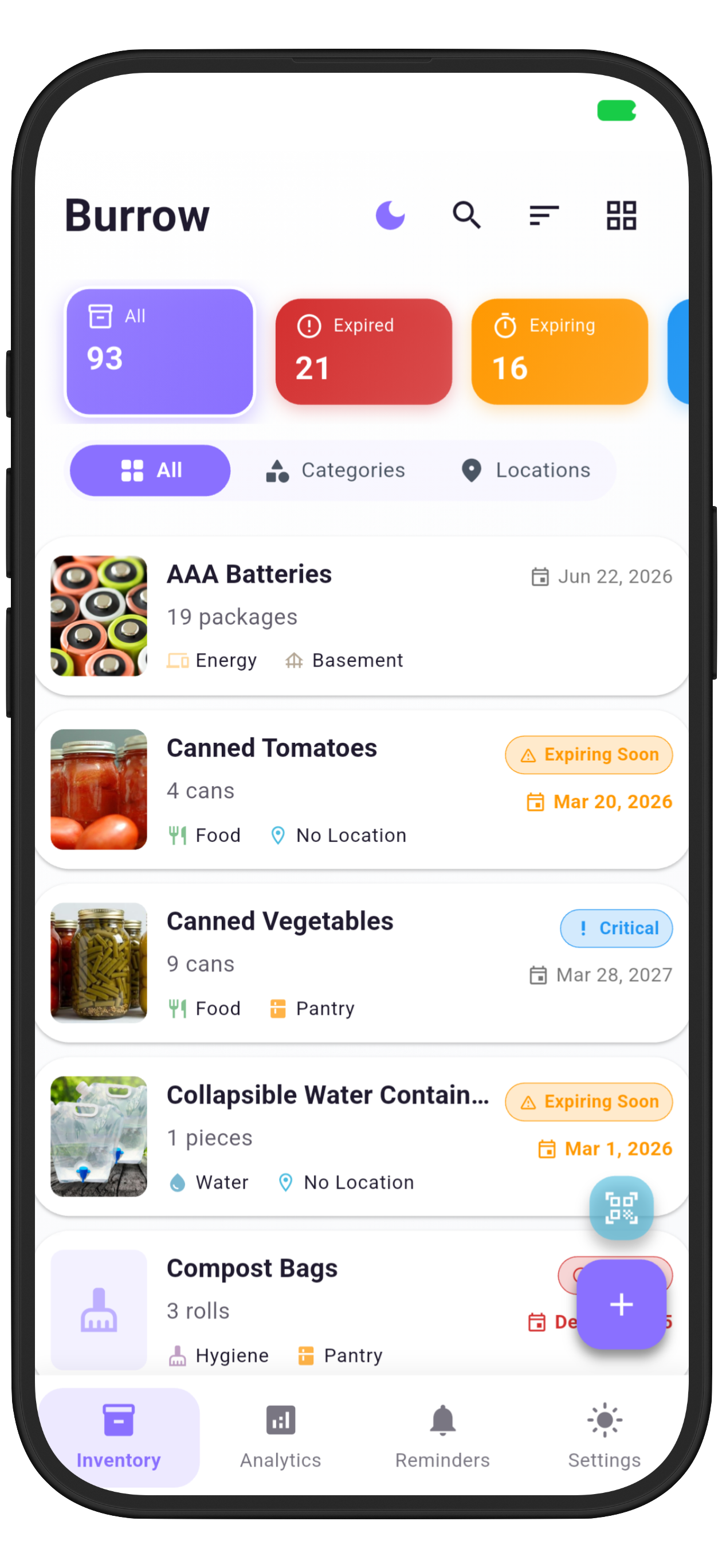Open the Expired items card
Image resolution: width=722 pixels, height=1568 pixels.
pos(363,350)
